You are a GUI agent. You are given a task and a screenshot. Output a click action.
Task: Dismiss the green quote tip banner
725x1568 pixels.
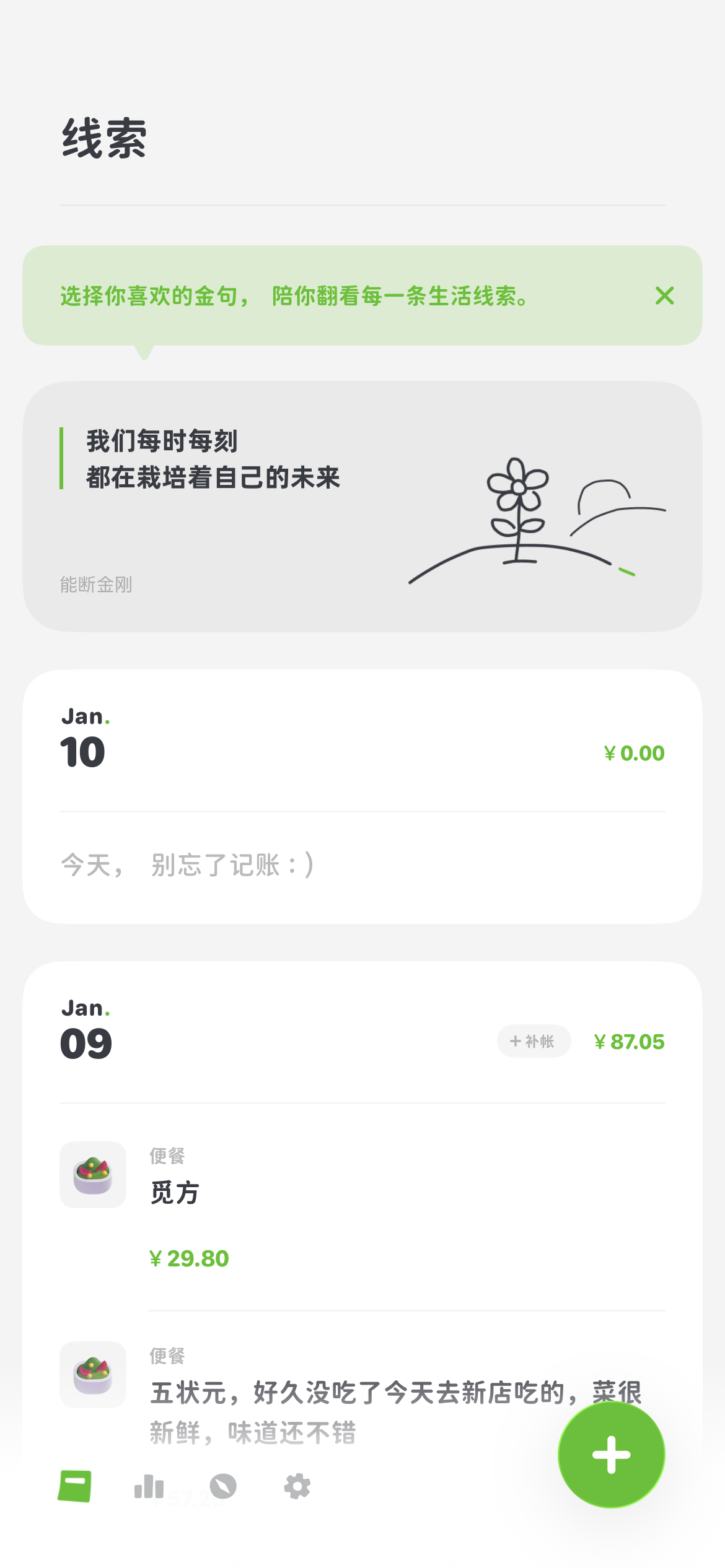tap(664, 296)
